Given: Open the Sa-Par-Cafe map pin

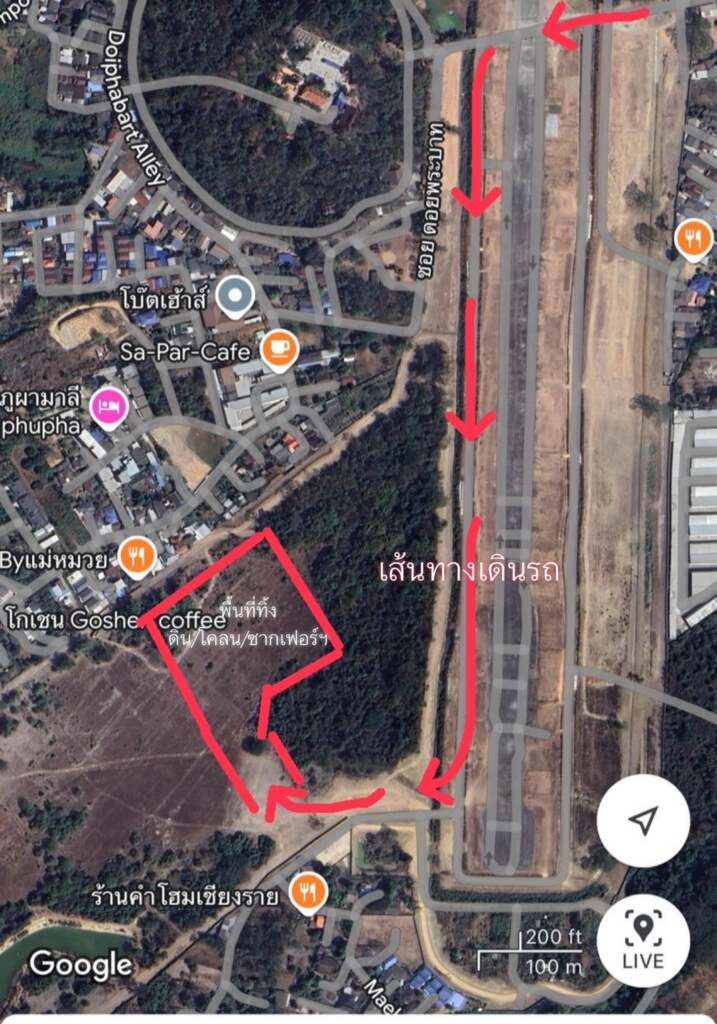Looking at the screenshot, I should pyautogui.click(x=278, y=350).
